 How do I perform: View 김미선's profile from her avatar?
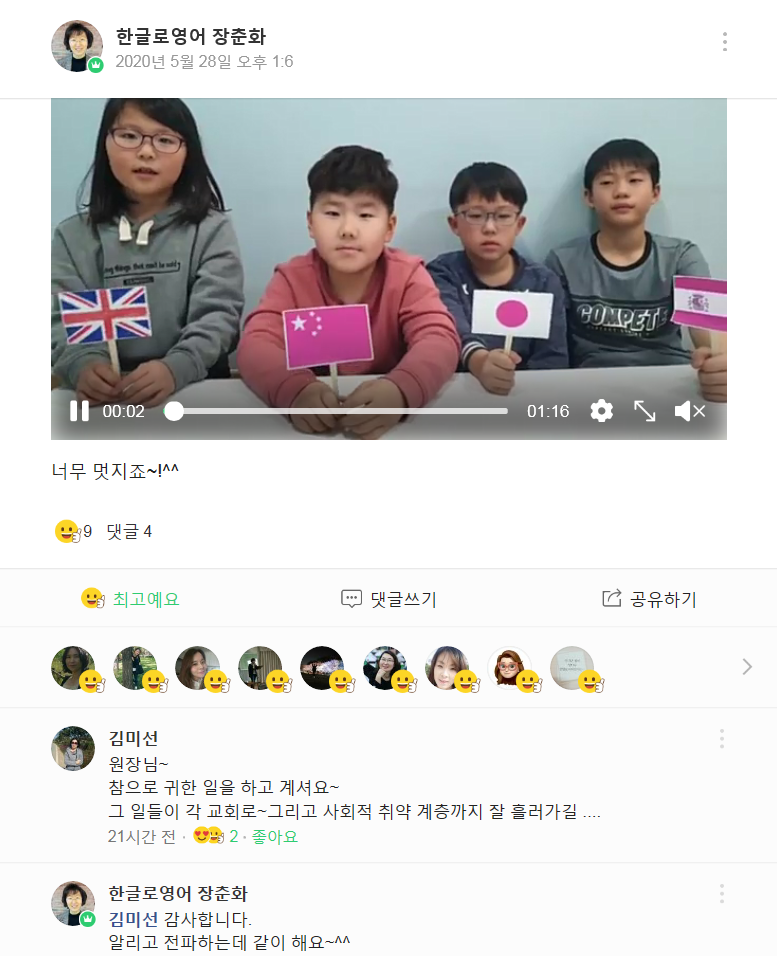(x=73, y=748)
